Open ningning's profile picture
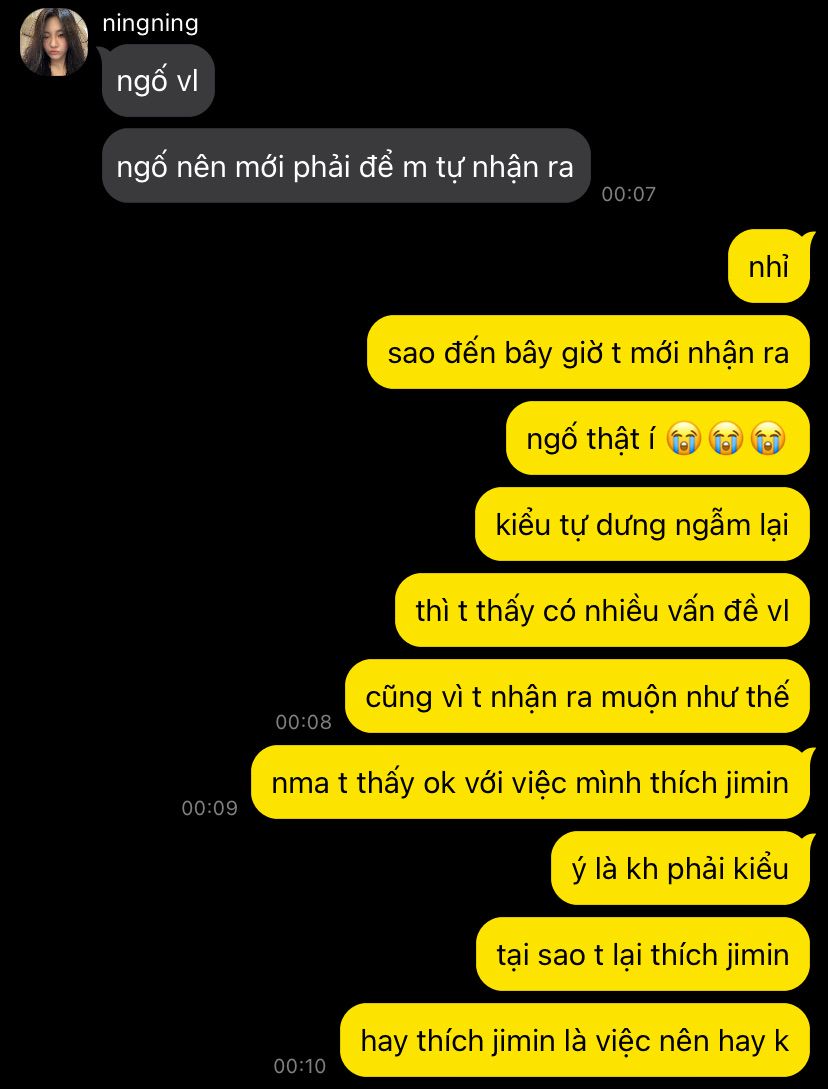Viewport: 828px width, 1089px height. click(x=54, y=42)
